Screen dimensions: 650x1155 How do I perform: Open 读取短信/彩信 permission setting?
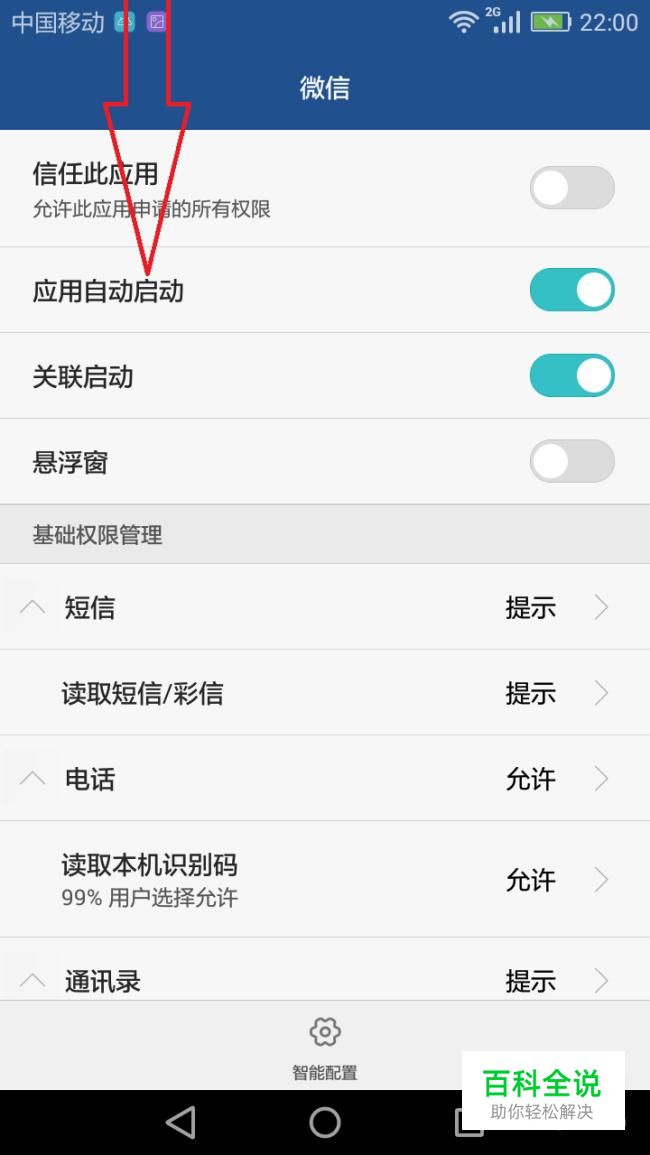click(325, 693)
